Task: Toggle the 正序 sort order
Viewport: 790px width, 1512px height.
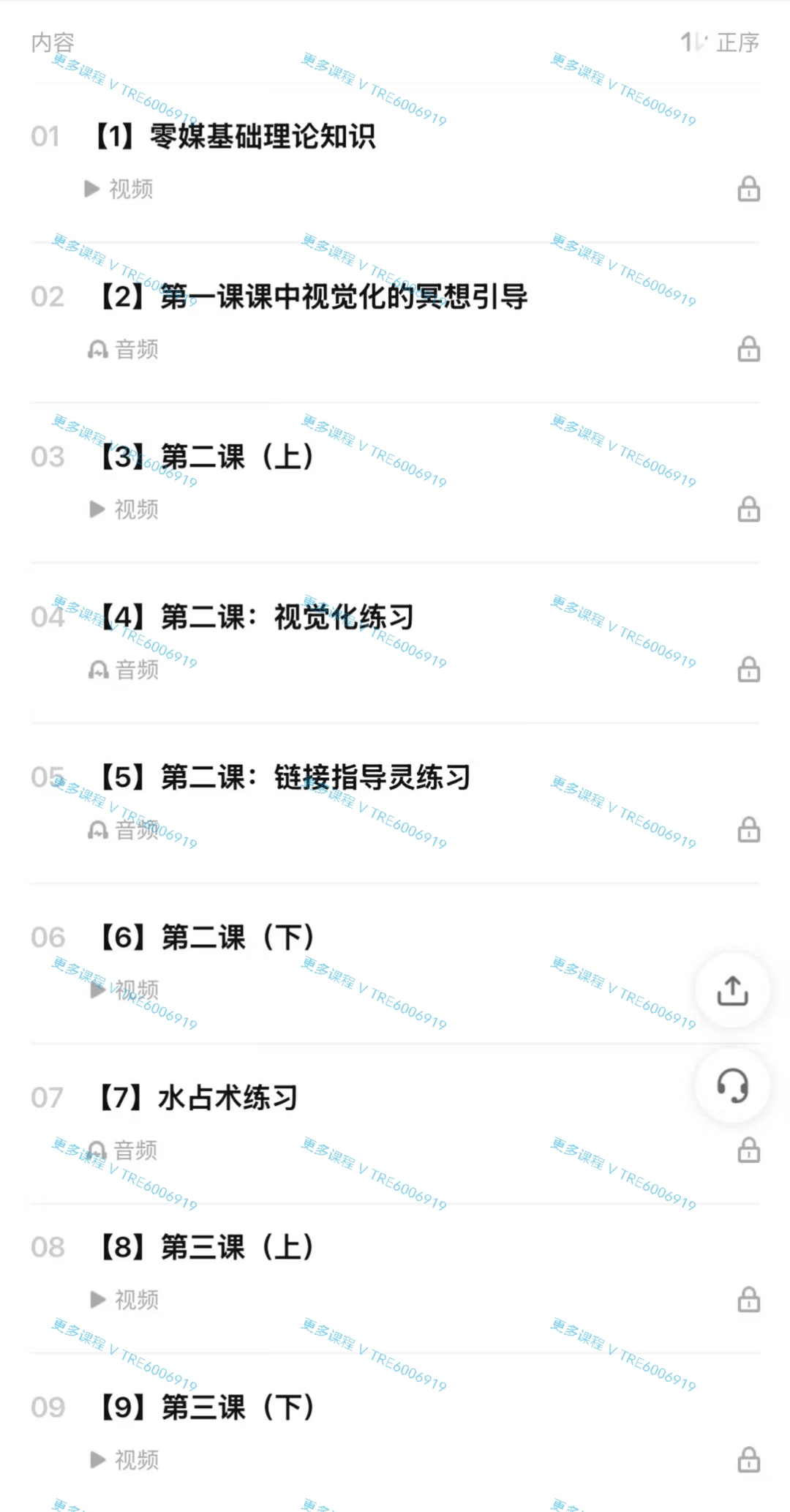Action: point(720,42)
